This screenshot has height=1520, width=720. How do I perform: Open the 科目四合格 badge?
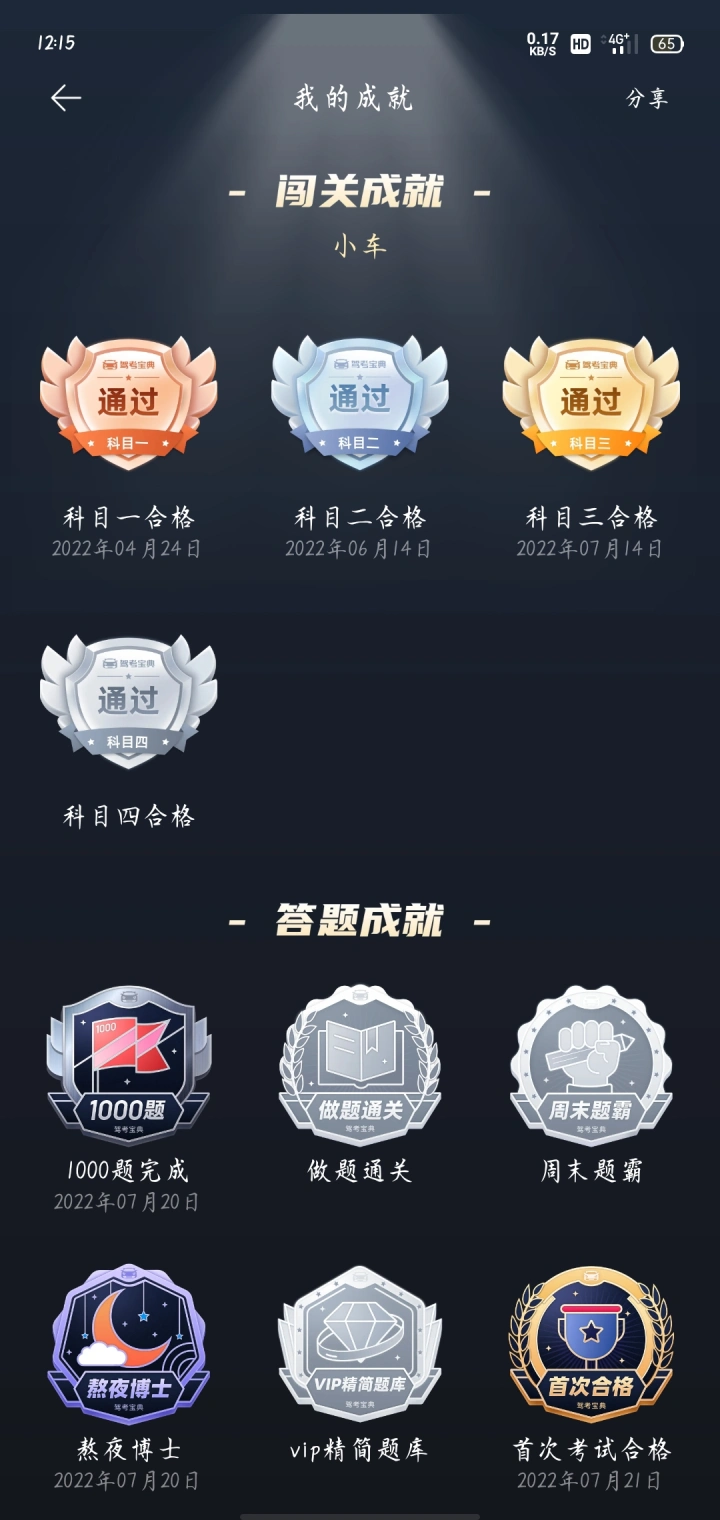pyautogui.click(x=128, y=702)
